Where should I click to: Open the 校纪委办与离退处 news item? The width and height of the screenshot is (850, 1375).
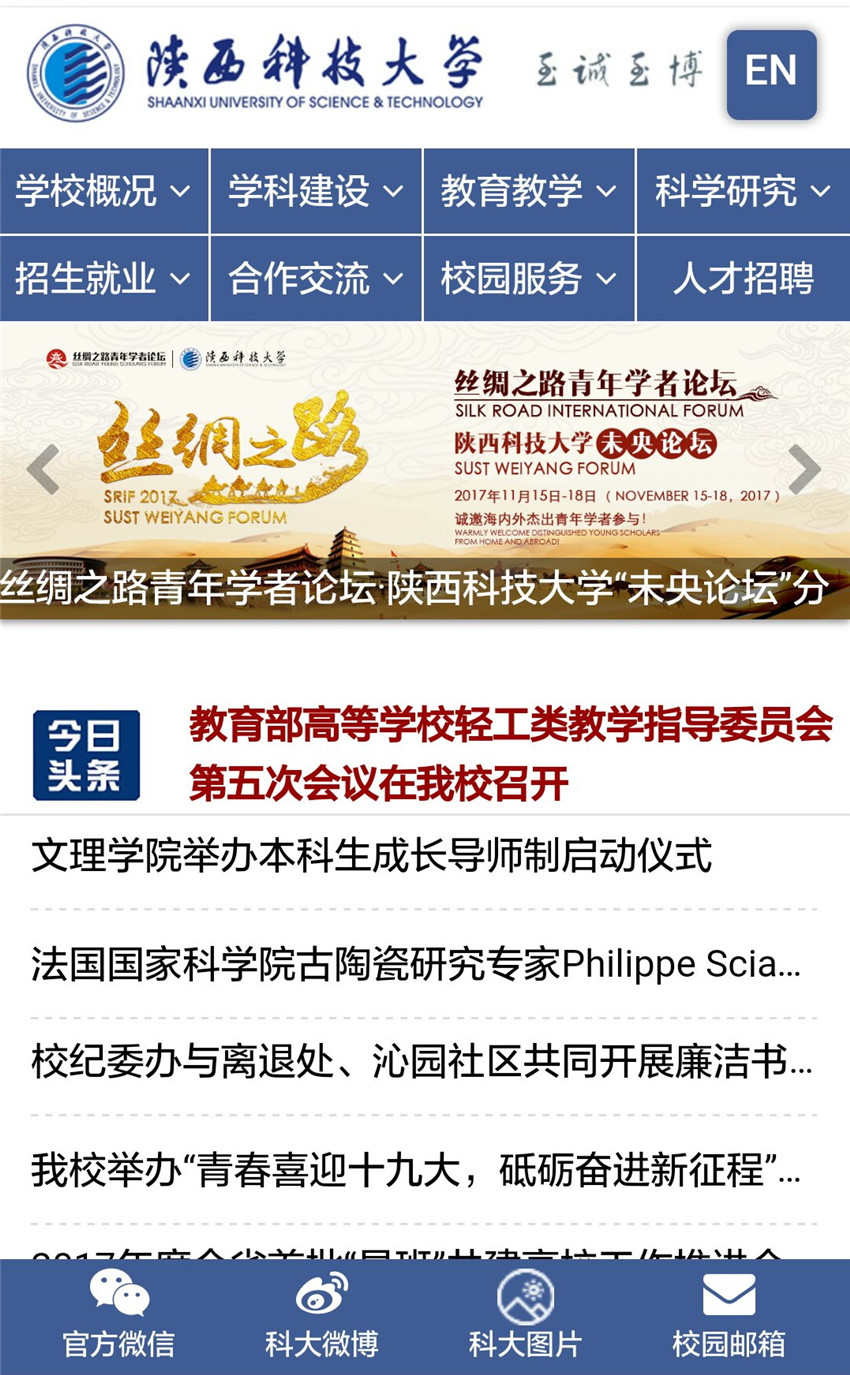[420, 1062]
